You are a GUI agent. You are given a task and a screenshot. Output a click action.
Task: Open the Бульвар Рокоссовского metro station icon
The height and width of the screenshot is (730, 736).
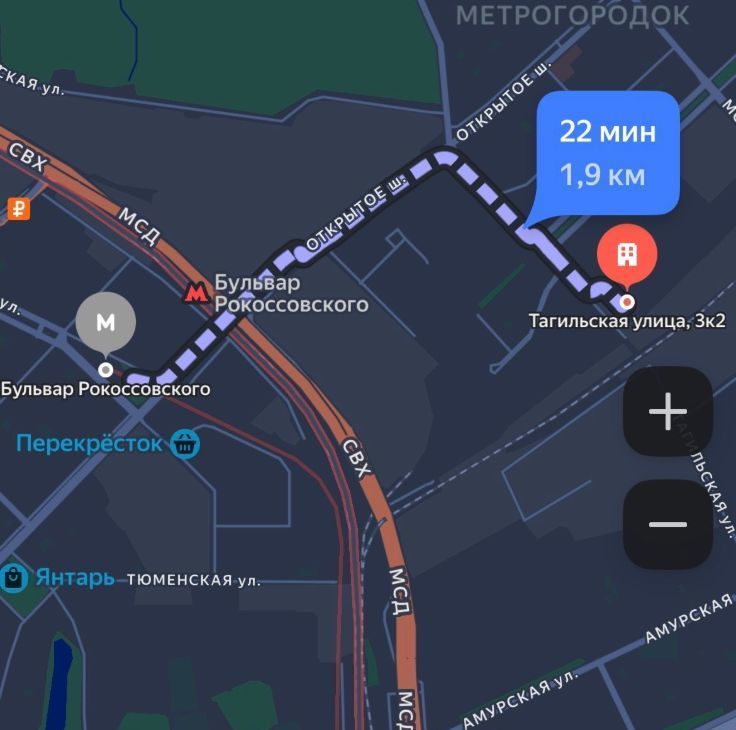(x=196, y=293)
